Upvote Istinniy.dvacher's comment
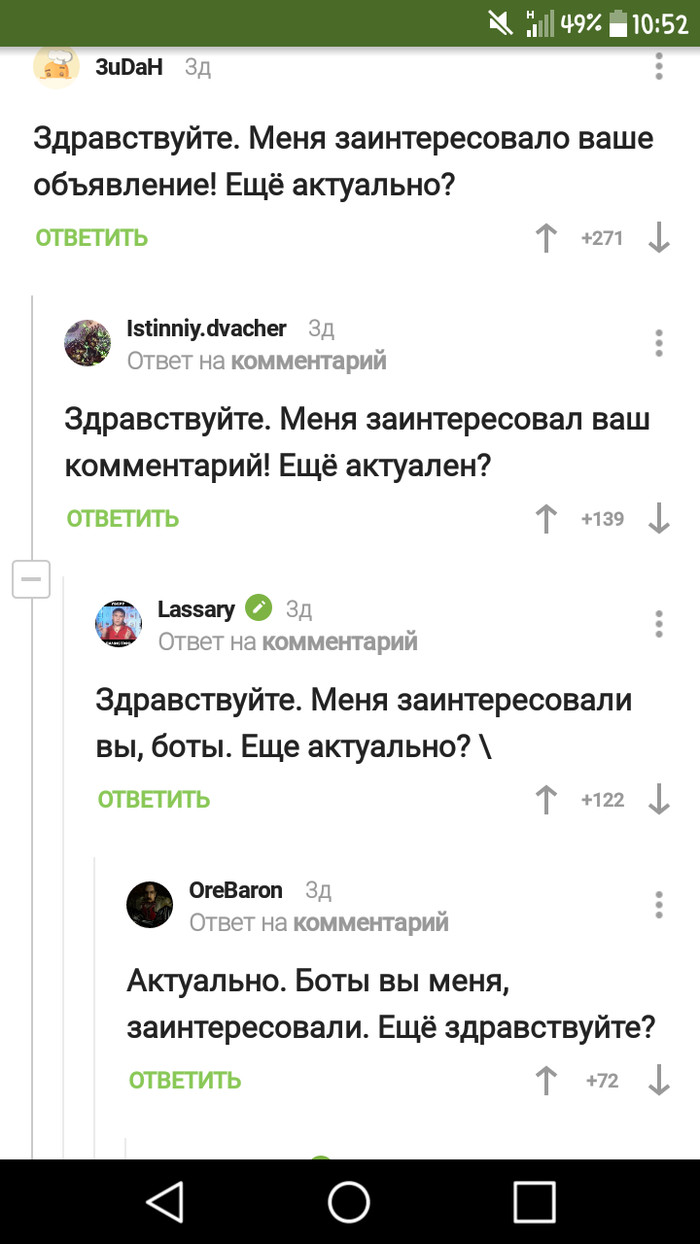The width and height of the screenshot is (700, 1244). click(x=546, y=519)
